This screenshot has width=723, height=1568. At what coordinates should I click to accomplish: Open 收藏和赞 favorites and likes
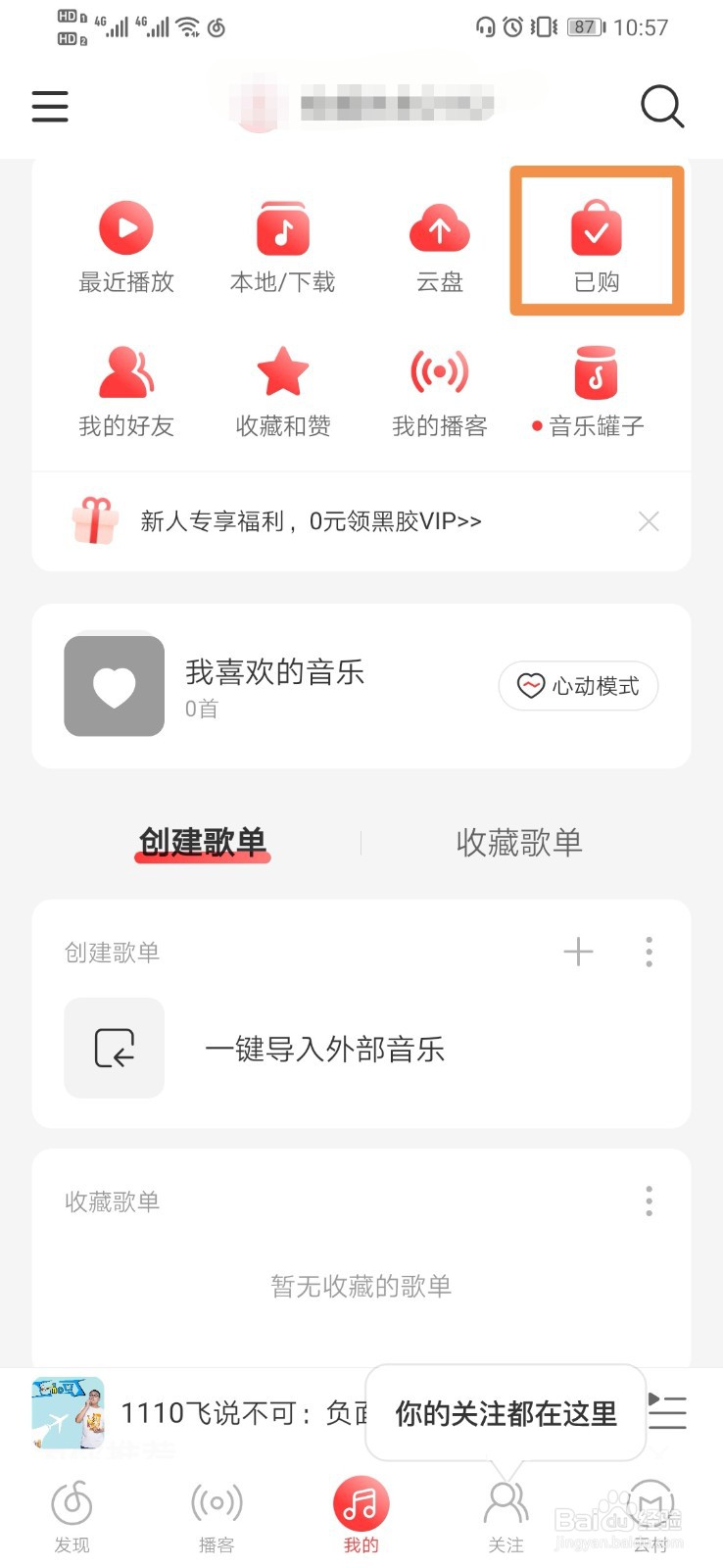[282, 390]
